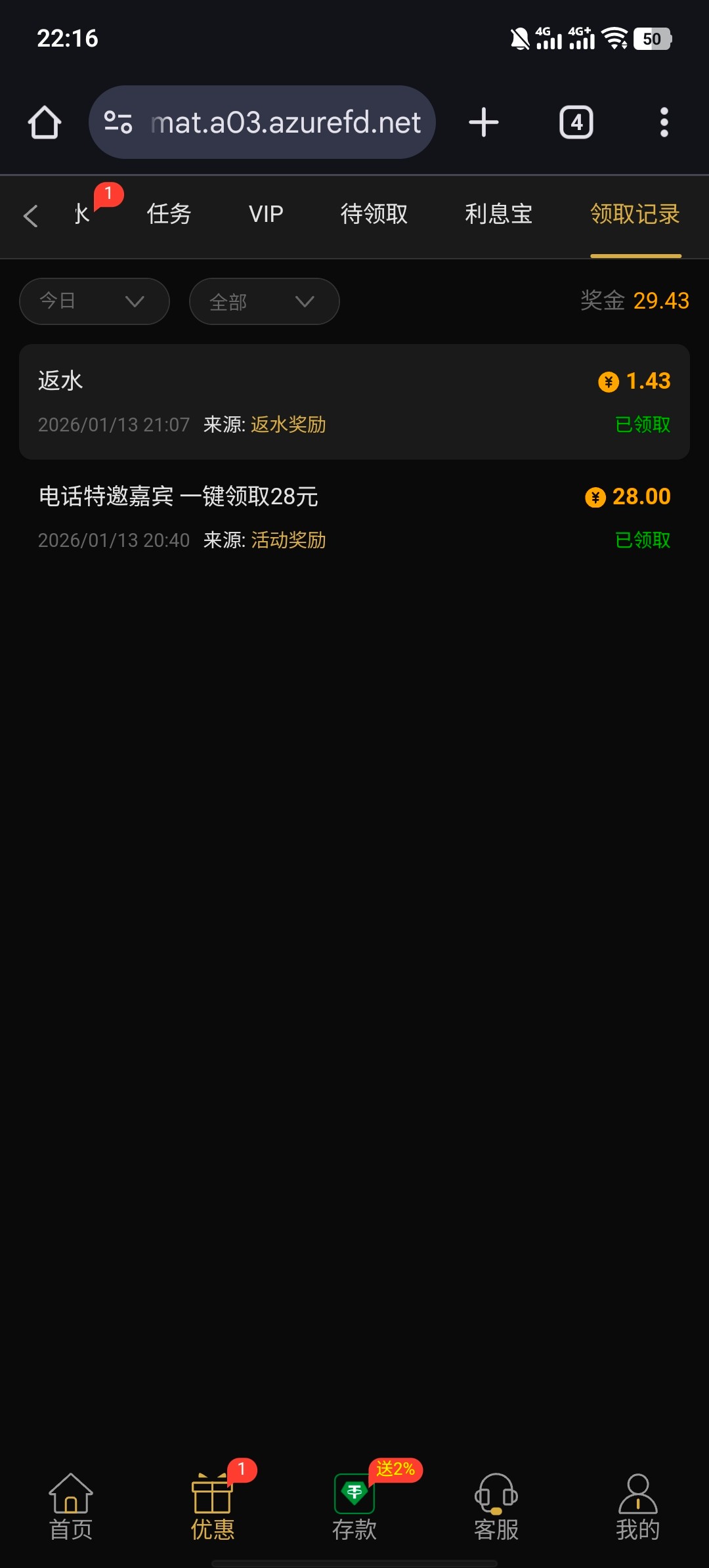Open the 利息宝 tab
709x1568 pixels.
click(498, 214)
